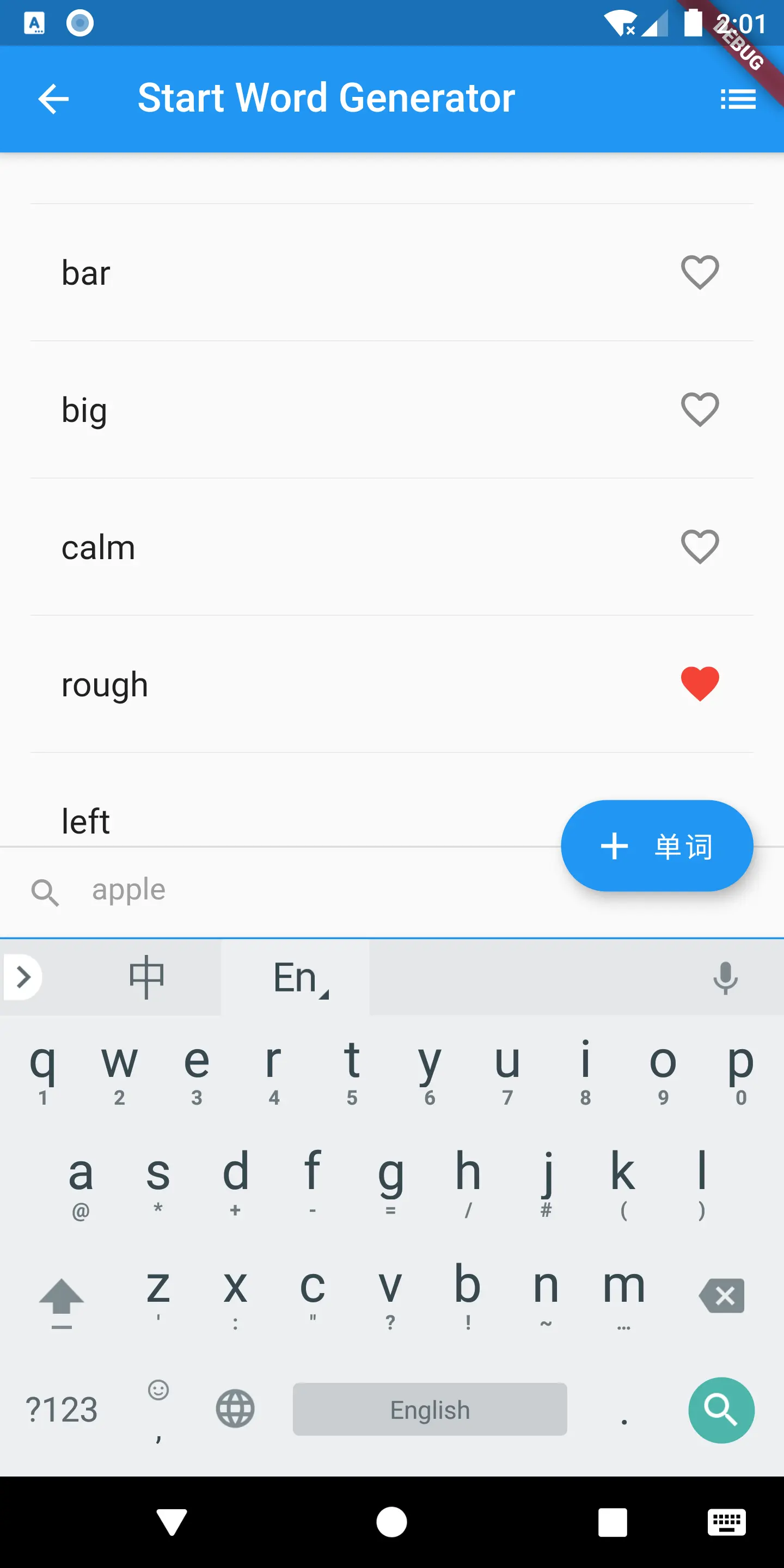Tap the add 单词 floating button
This screenshot has width=784, height=1568.
click(657, 846)
